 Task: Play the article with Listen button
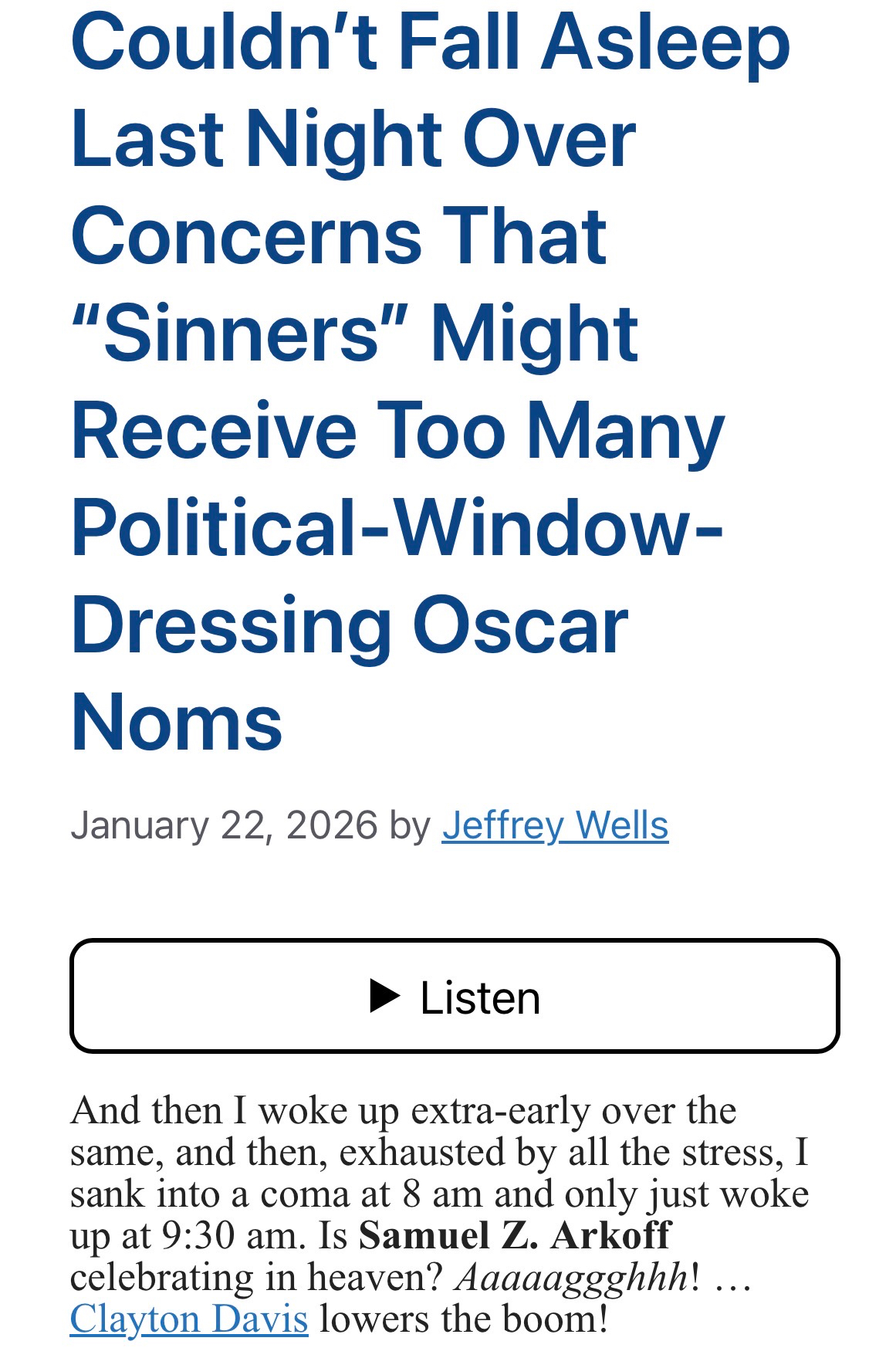coord(455,996)
